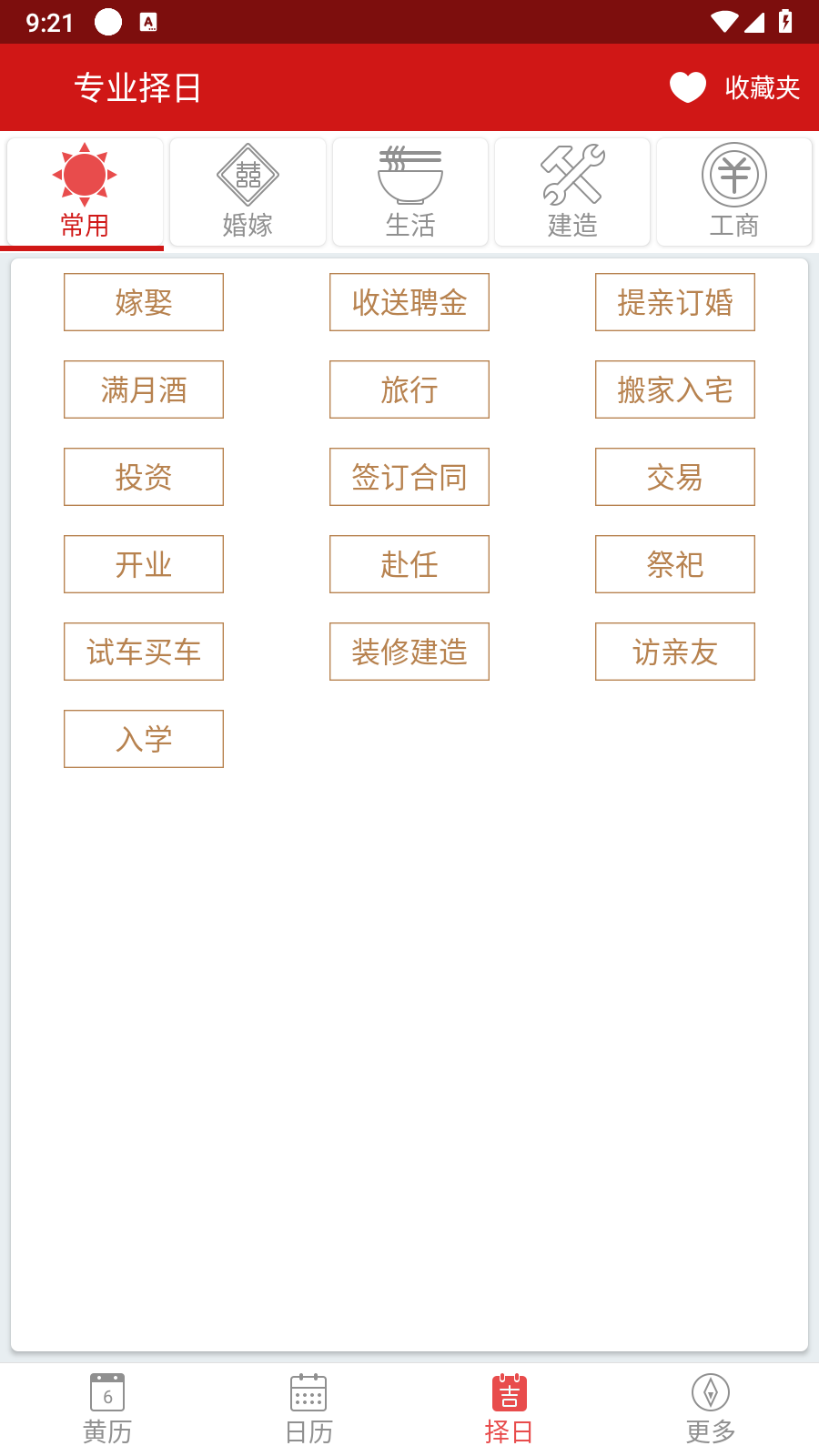The image size is (819, 1456).
Task: Choose the 开业 button
Action: click(x=144, y=564)
